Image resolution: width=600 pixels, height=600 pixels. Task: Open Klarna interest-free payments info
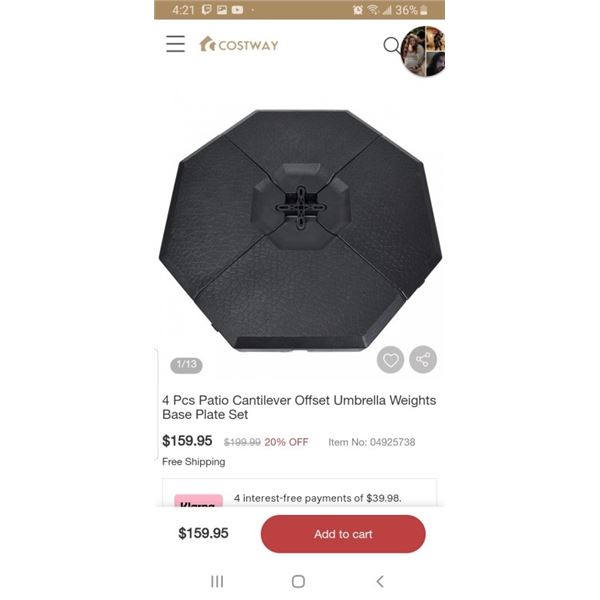(x=316, y=497)
